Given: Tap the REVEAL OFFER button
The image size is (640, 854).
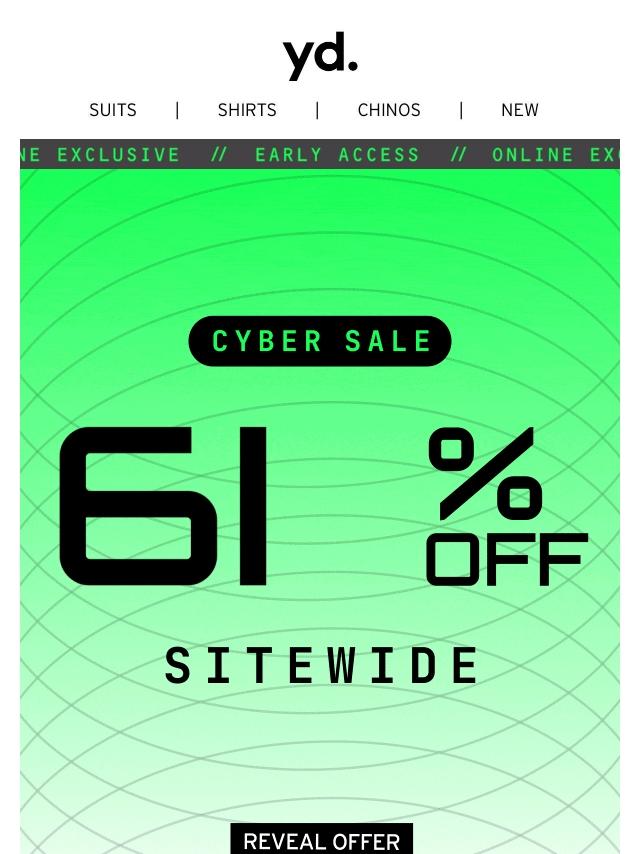Looking at the screenshot, I should 321,840.
